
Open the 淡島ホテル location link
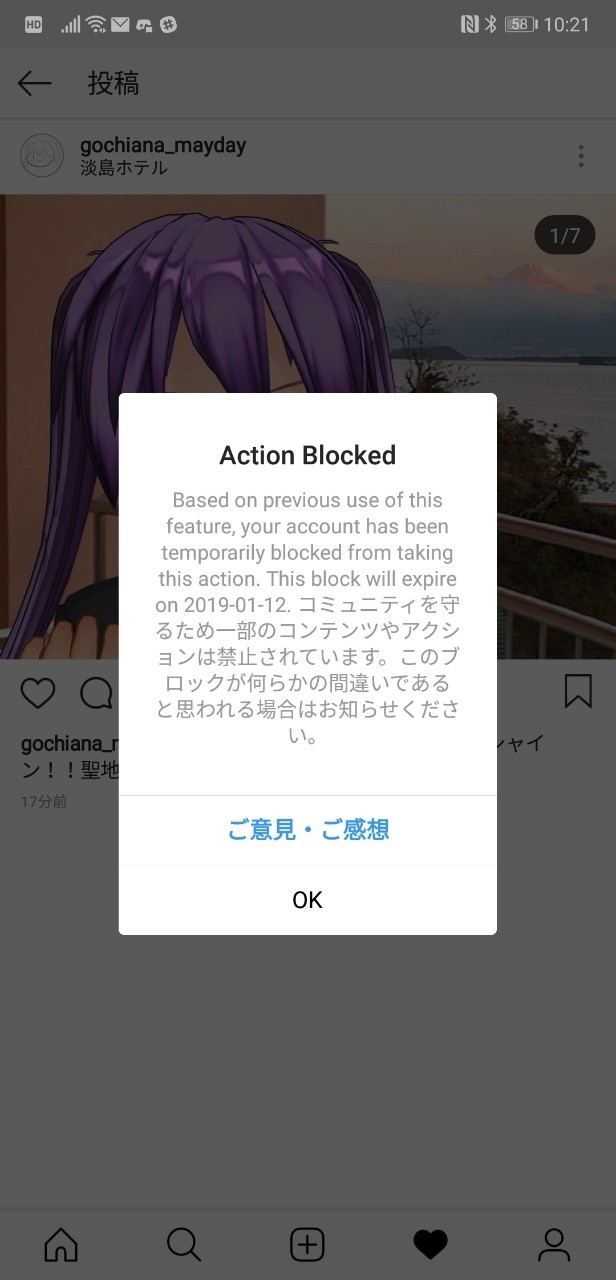pyautogui.click(x=124, y=168)
